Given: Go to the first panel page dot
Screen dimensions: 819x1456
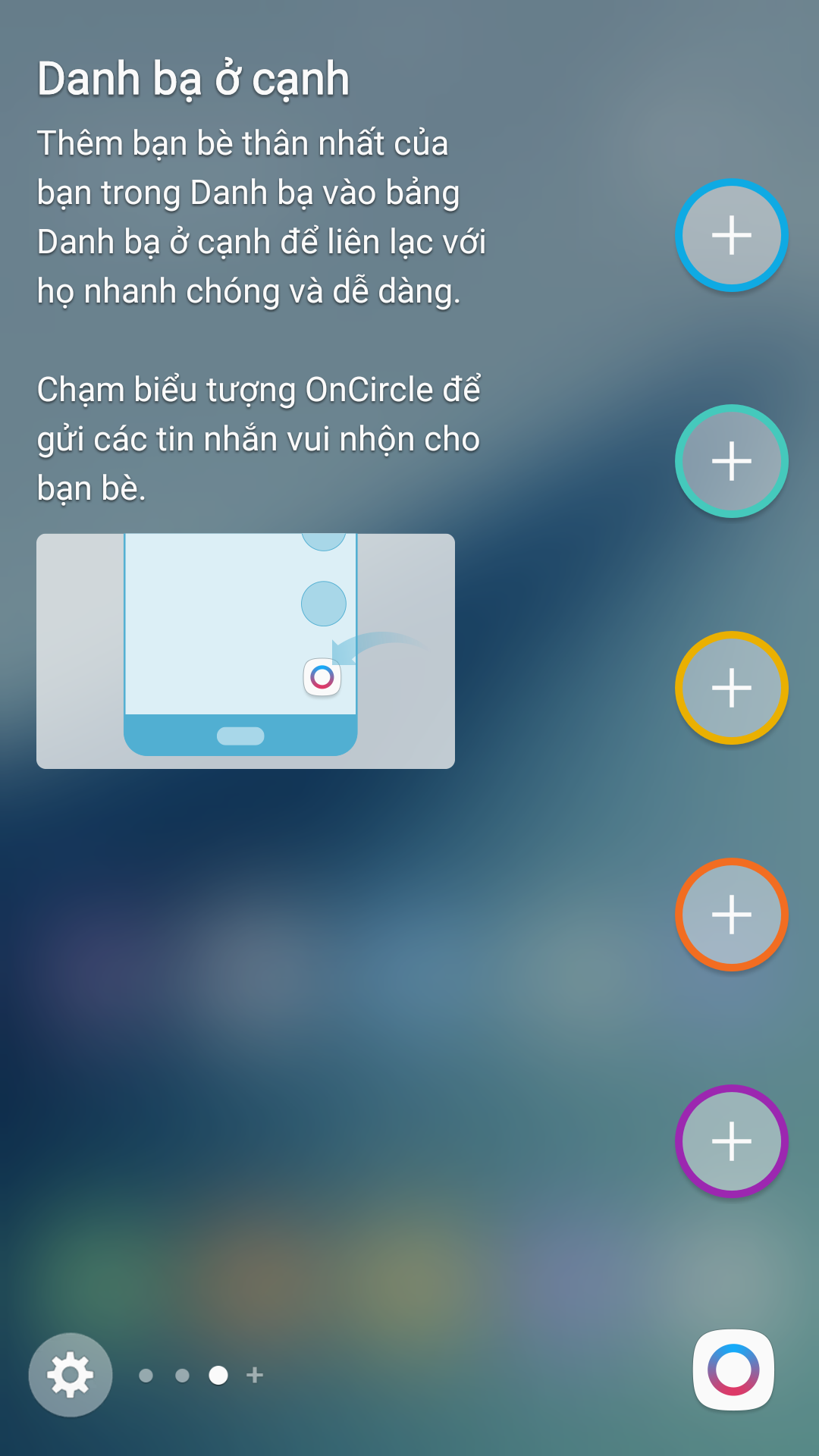Looking at the screenshot, I should pyautogui.click(x=146, y=1375).
